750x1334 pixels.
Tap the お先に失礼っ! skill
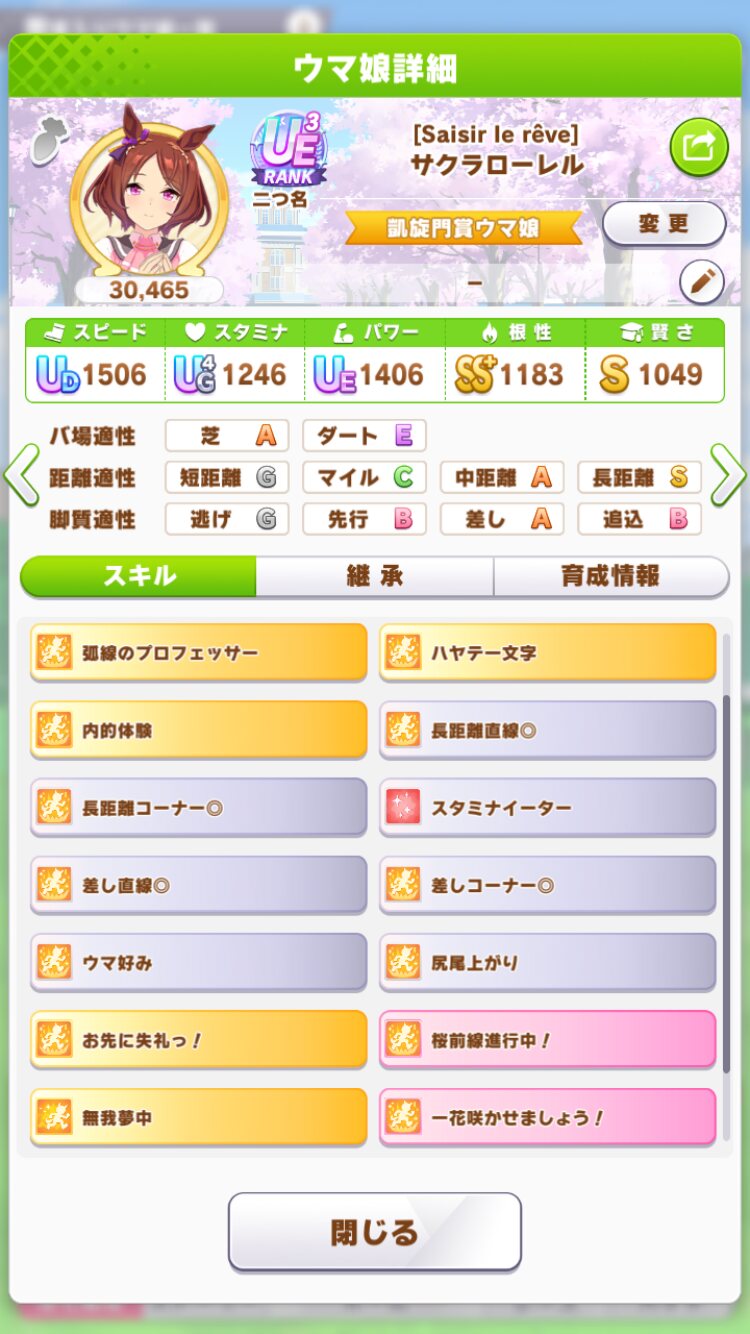coord(199,1039)
